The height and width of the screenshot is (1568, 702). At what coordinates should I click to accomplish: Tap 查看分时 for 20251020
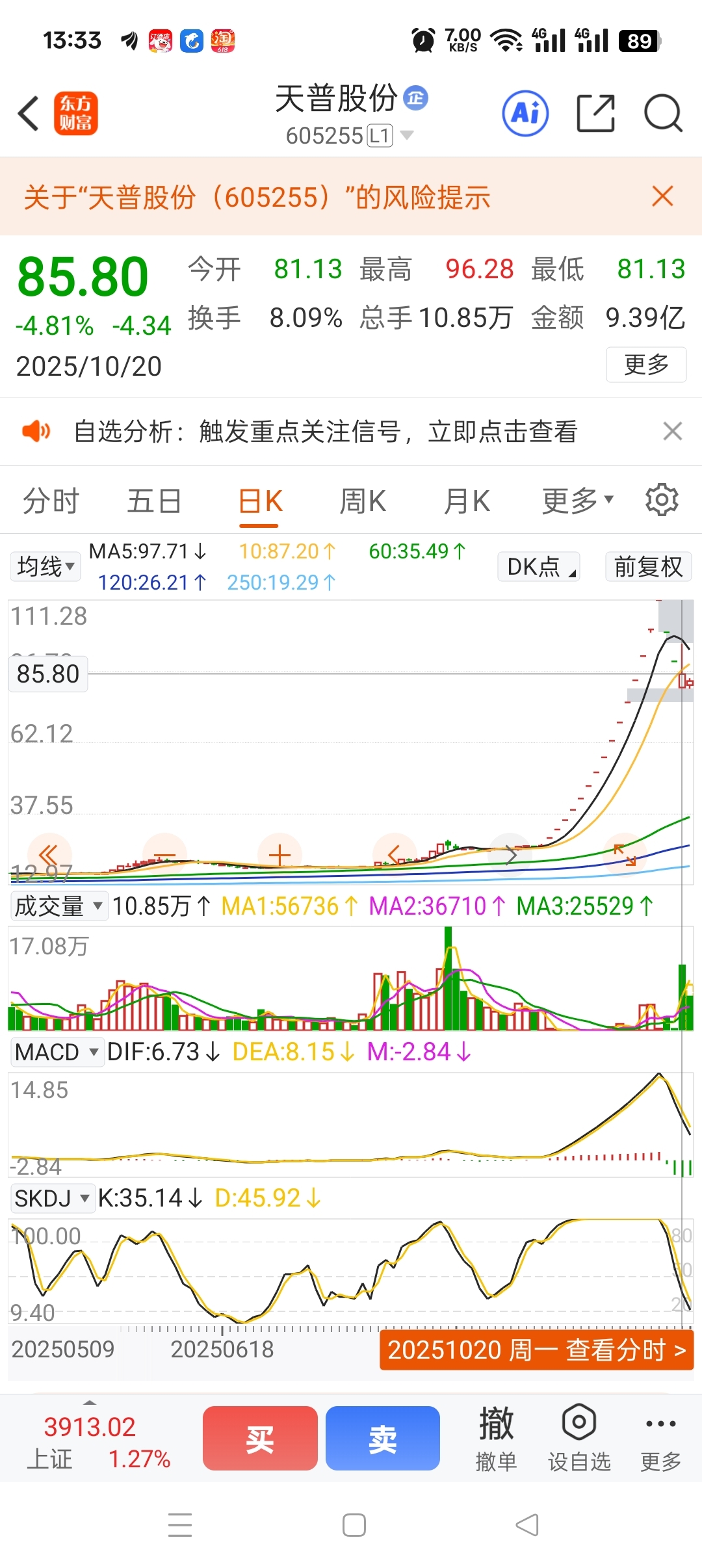tap(536, 1350)
